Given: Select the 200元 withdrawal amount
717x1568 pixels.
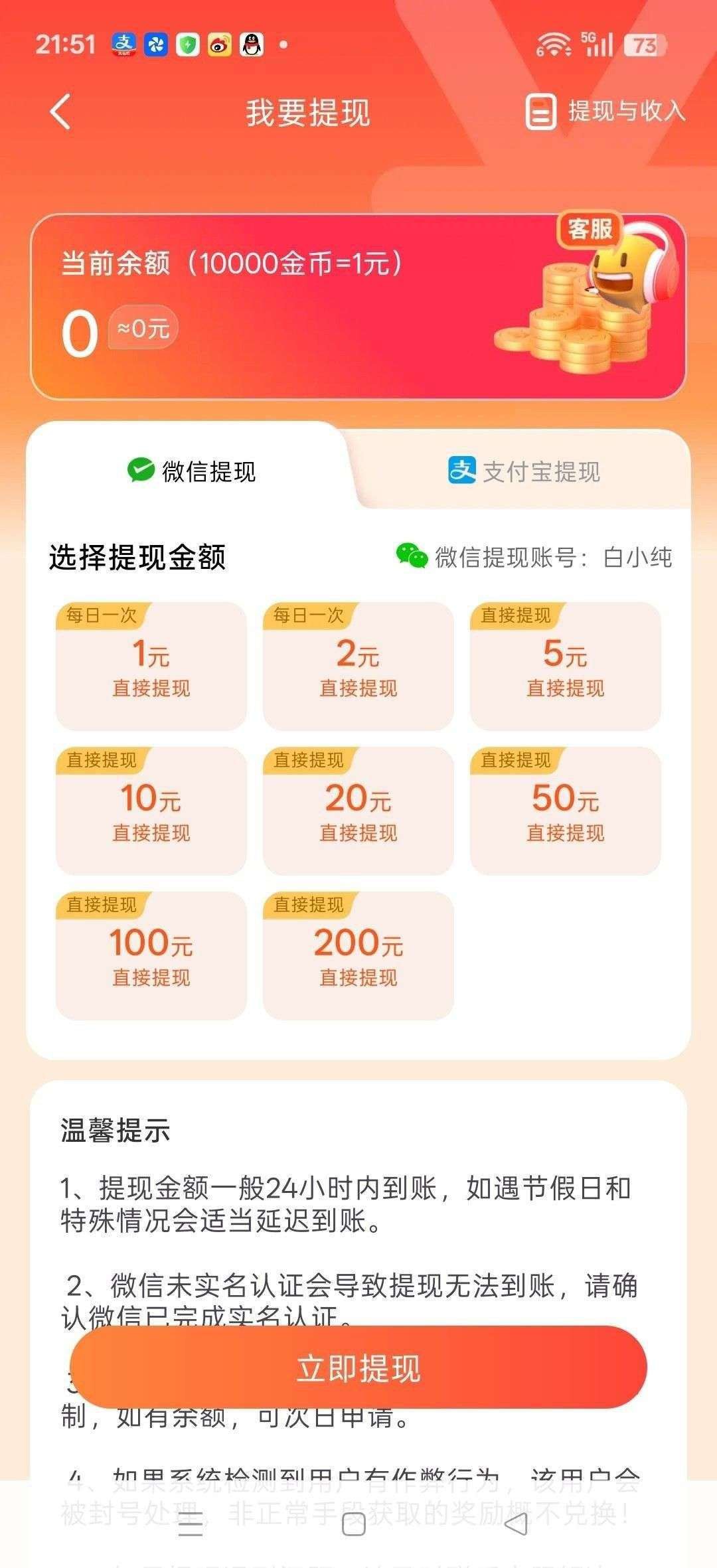Looking at the screenshot, I should coord(358,955).
